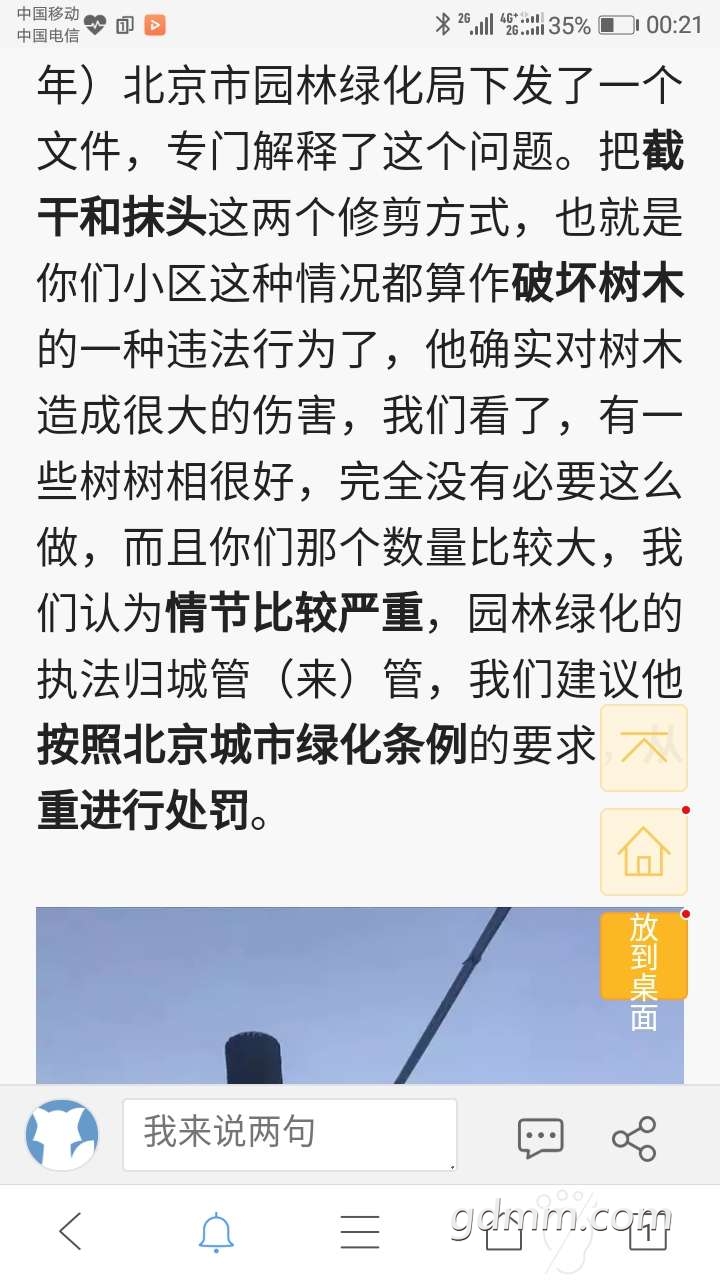Go back using the browser back arrow
The width and height of the screenshot is (720, 1280).
click(70, 1232)
